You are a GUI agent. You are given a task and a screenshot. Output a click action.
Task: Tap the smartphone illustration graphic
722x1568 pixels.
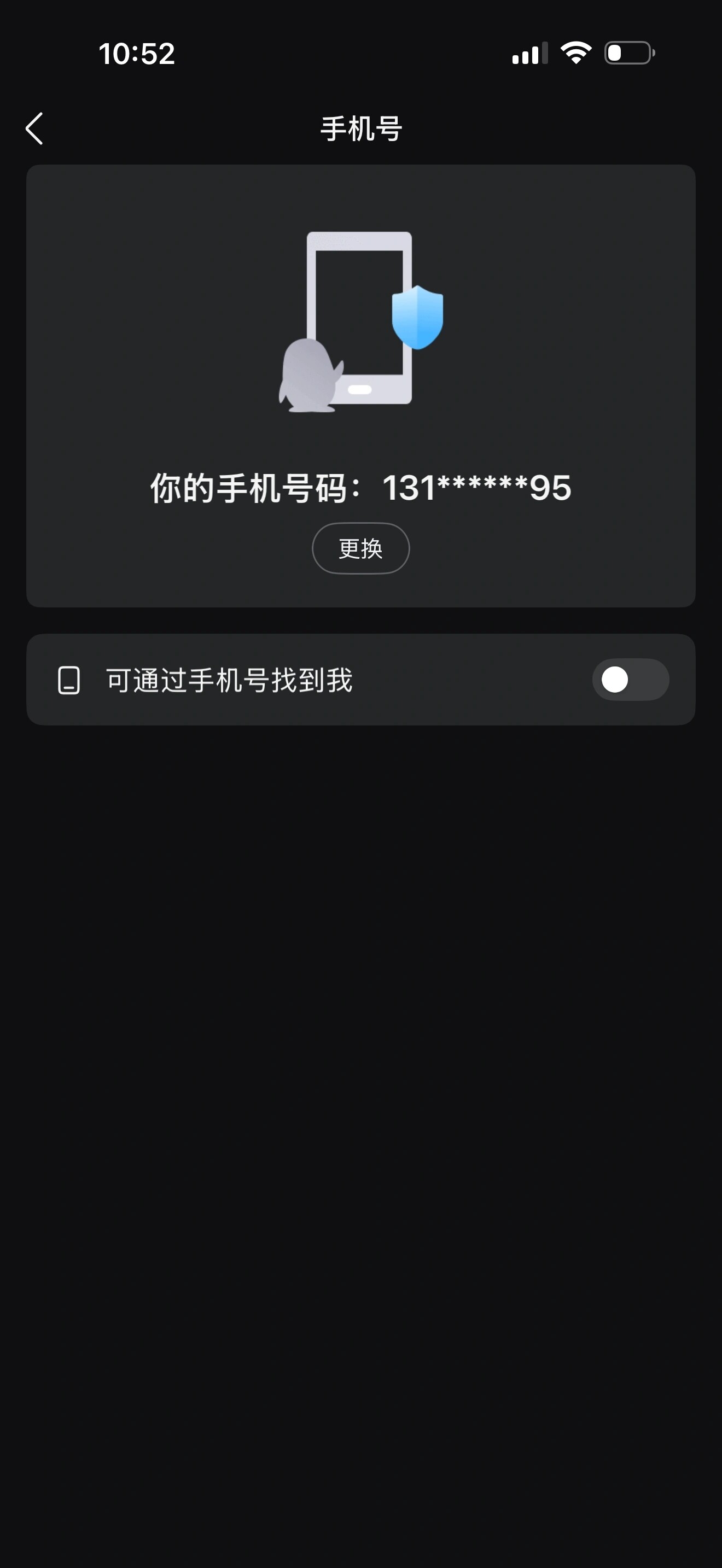pyautogui.click(x=359, y=317)
